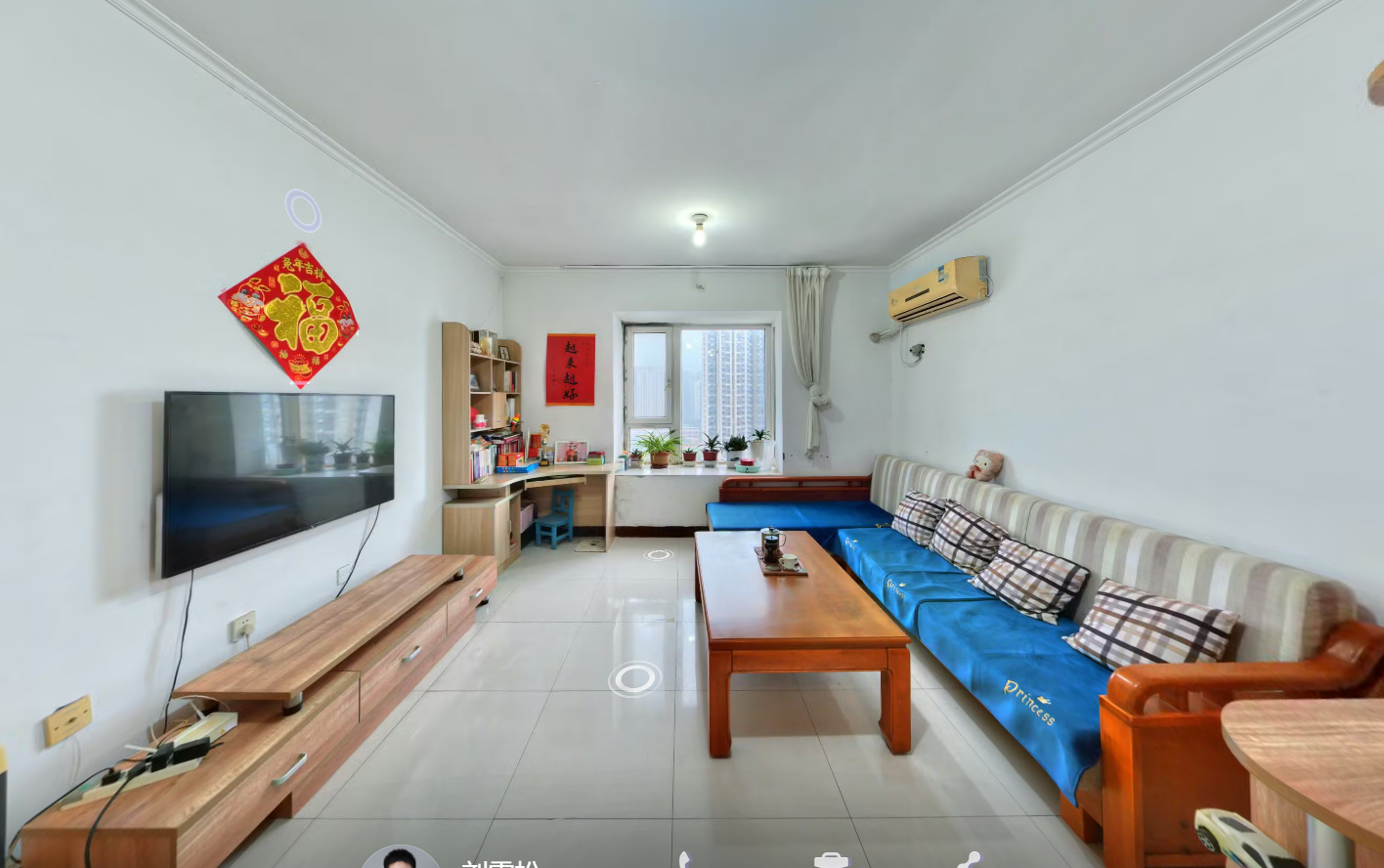Jump to the hotspot on the left wall
Viewport: 1384px width, 868px height.
[303, 210]
